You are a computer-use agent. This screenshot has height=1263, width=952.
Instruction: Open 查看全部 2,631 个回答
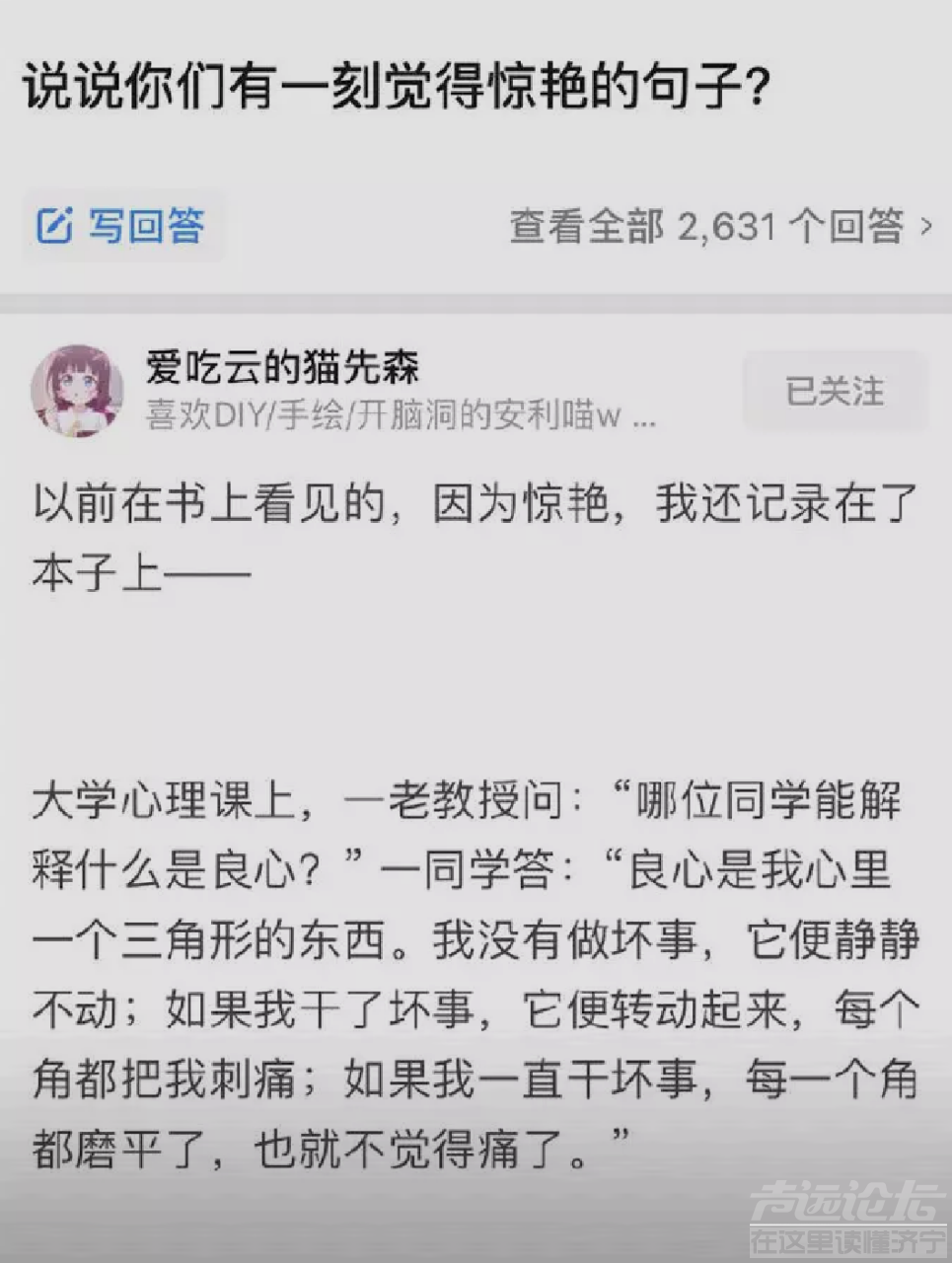[x=719, y=226]
